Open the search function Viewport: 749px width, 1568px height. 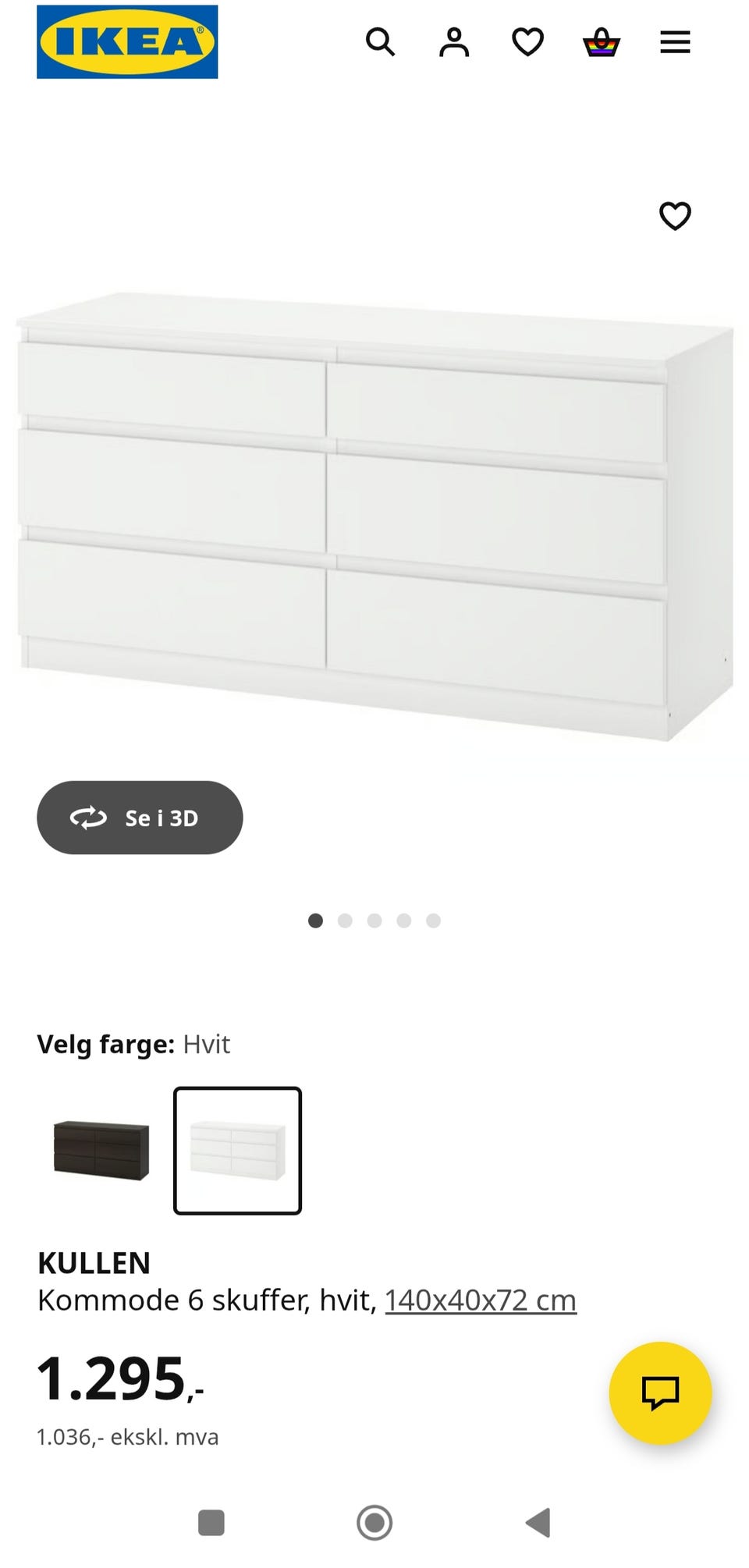(382, 43)
